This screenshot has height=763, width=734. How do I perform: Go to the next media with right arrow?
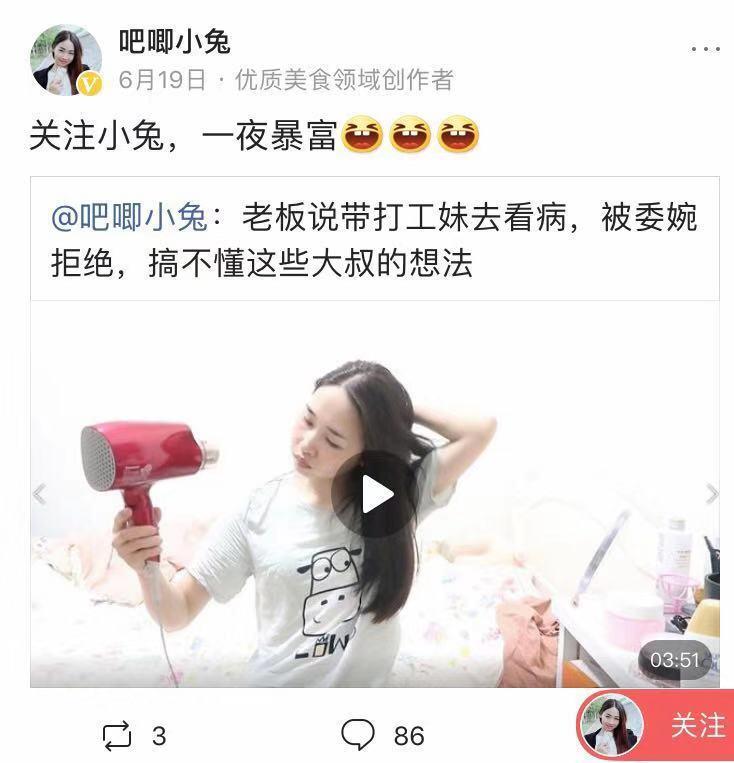coord(711,493)
